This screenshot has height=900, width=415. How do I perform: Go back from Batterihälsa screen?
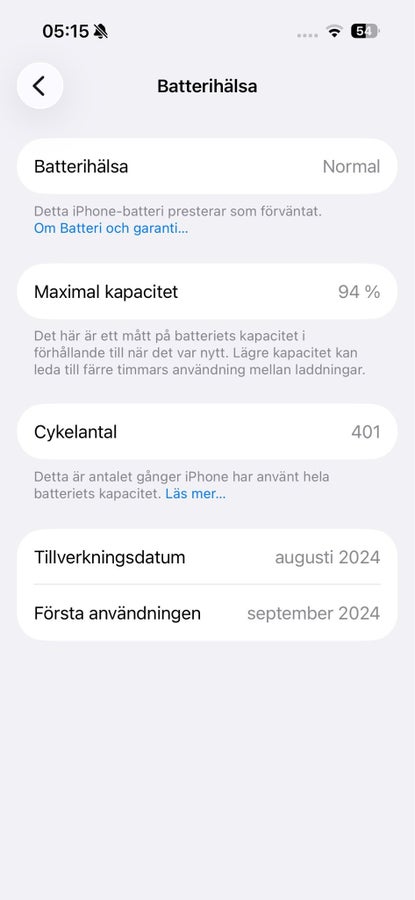40,86
